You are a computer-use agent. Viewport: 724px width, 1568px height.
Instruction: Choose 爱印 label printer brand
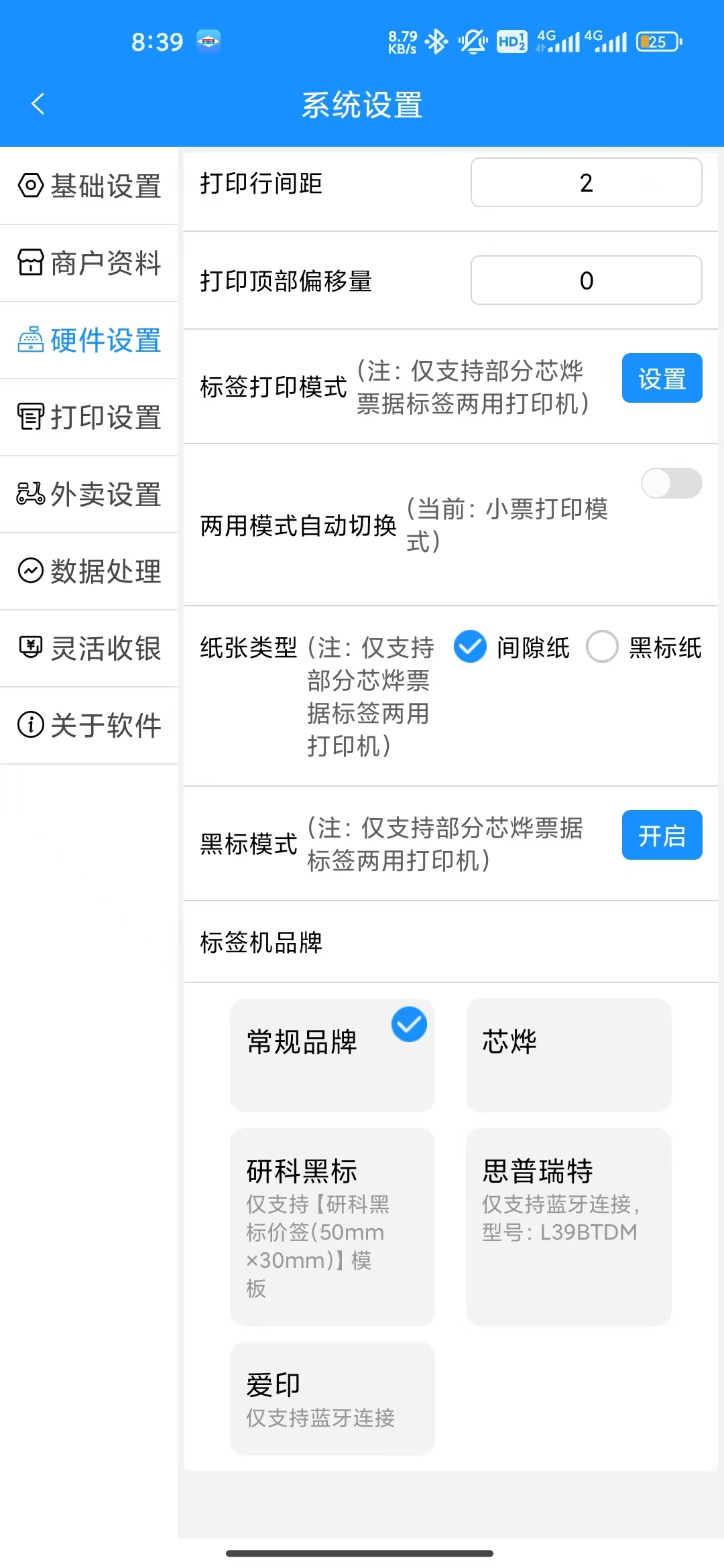tap(333, 1398)
